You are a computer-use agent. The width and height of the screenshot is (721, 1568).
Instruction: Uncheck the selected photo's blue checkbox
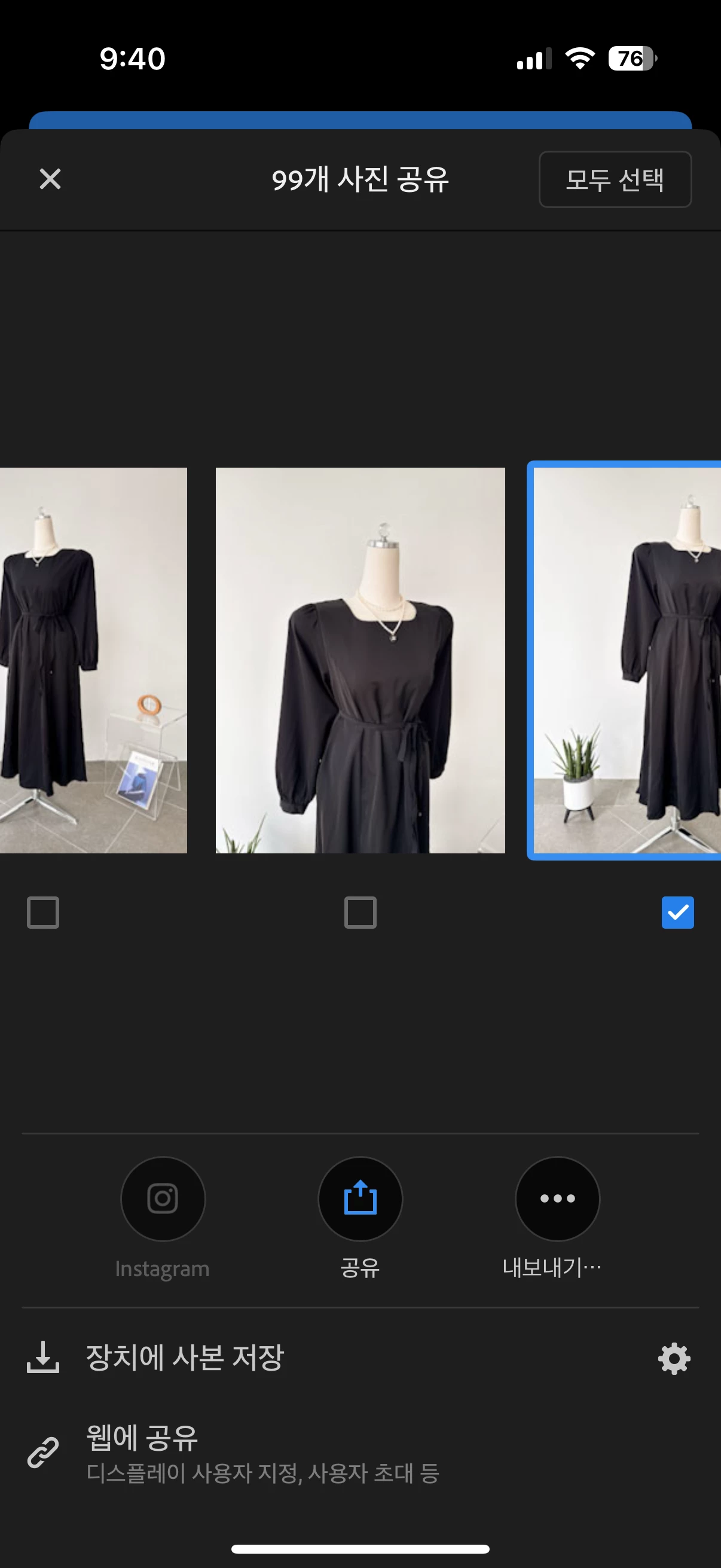pyautogui.click(x=677, y=913)
